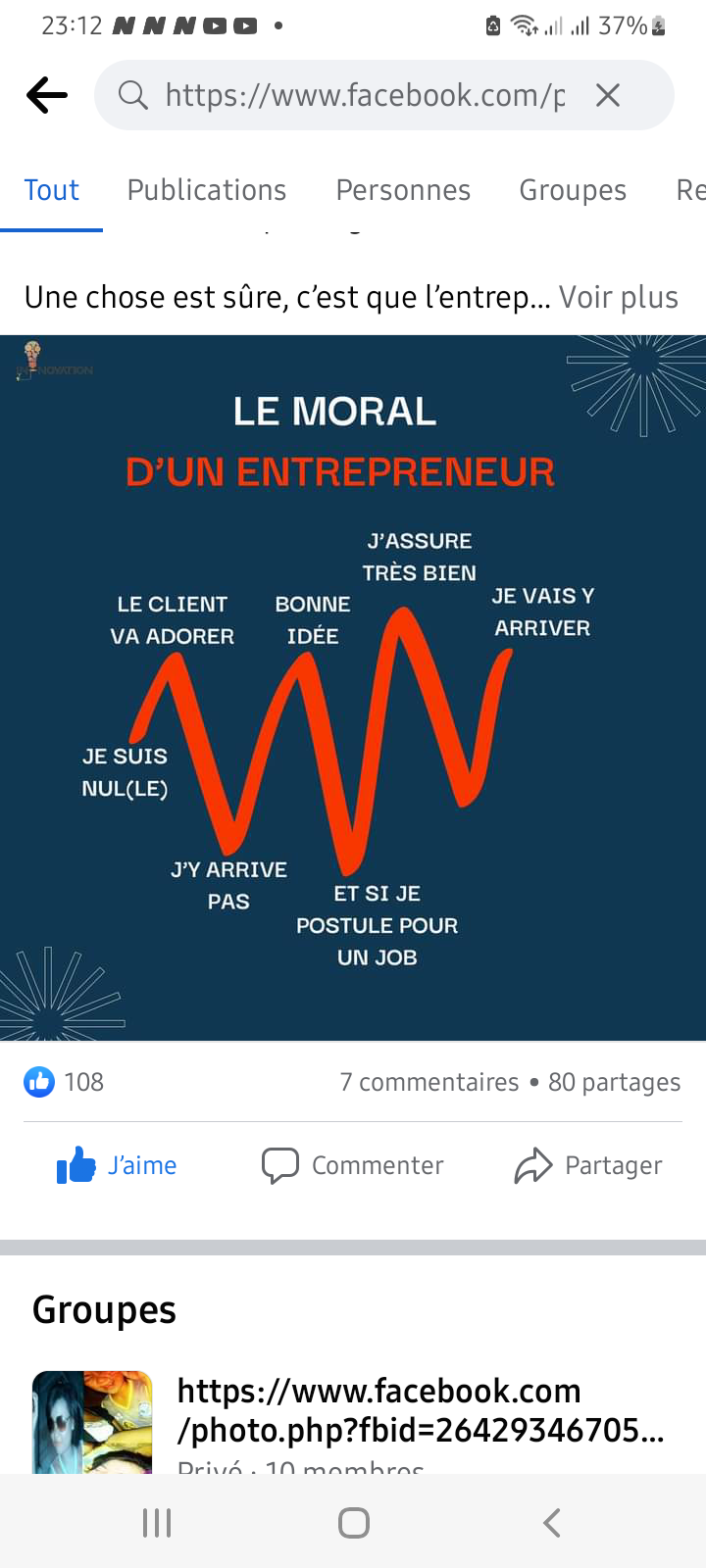Go to the home screen

[x=353, y=1523]
